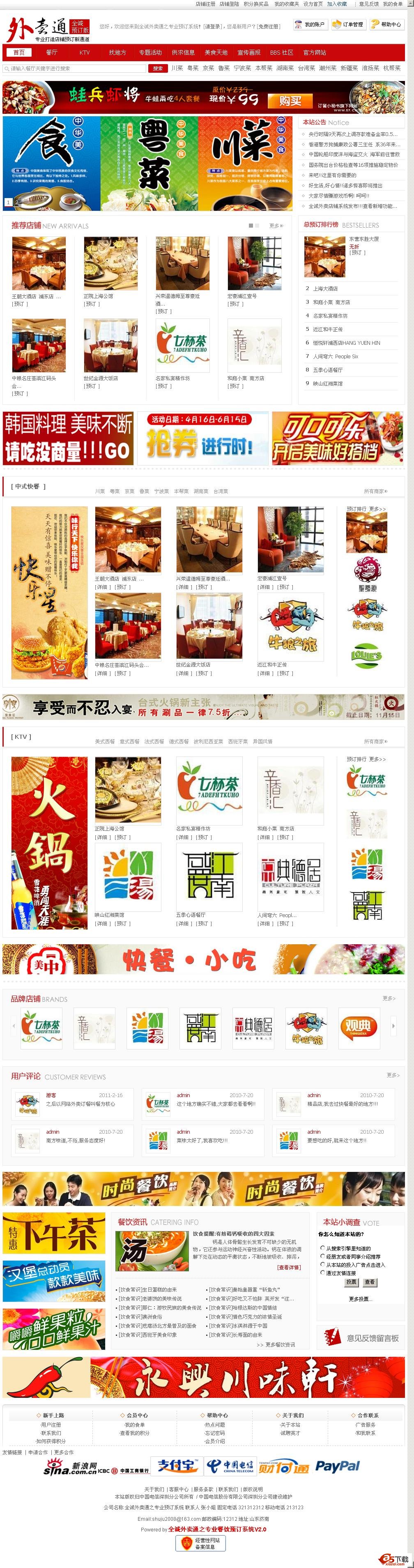The width and height of the screenshot is (414, 1568).
Task: Focus the restaurant keyword search box
Action: click(x=73, y=68)
